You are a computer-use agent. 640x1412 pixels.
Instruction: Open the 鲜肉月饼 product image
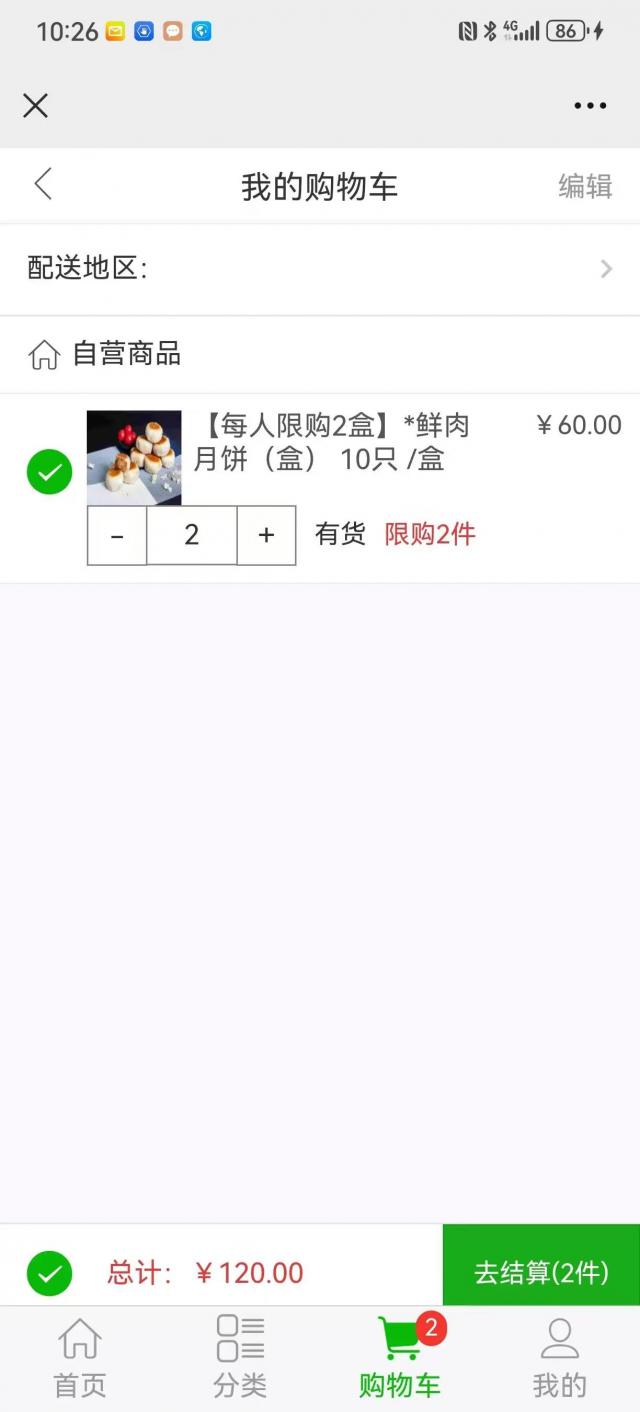coord(134,457)
